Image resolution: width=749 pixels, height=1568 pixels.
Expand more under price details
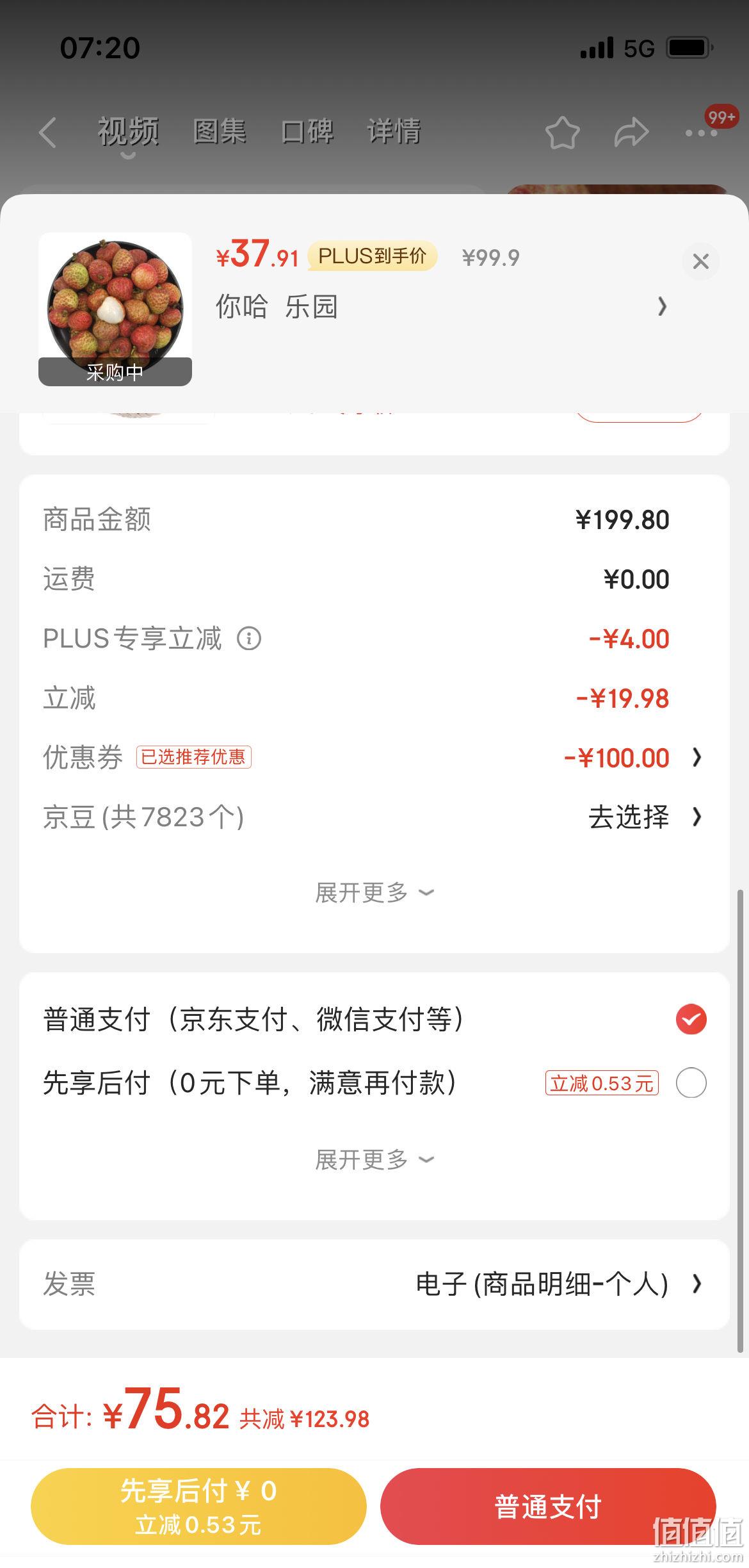374,892
